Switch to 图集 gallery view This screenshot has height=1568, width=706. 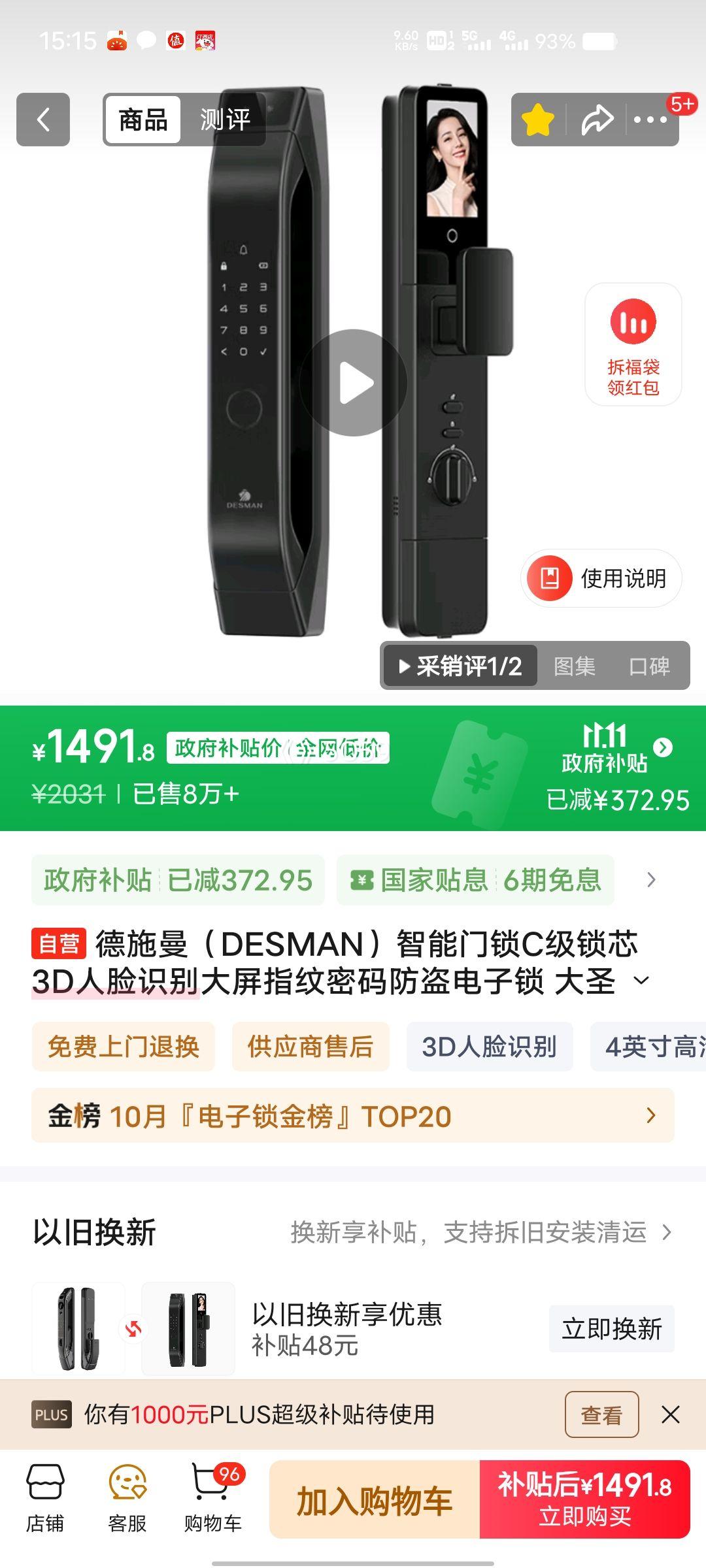(x=574, y=666)
